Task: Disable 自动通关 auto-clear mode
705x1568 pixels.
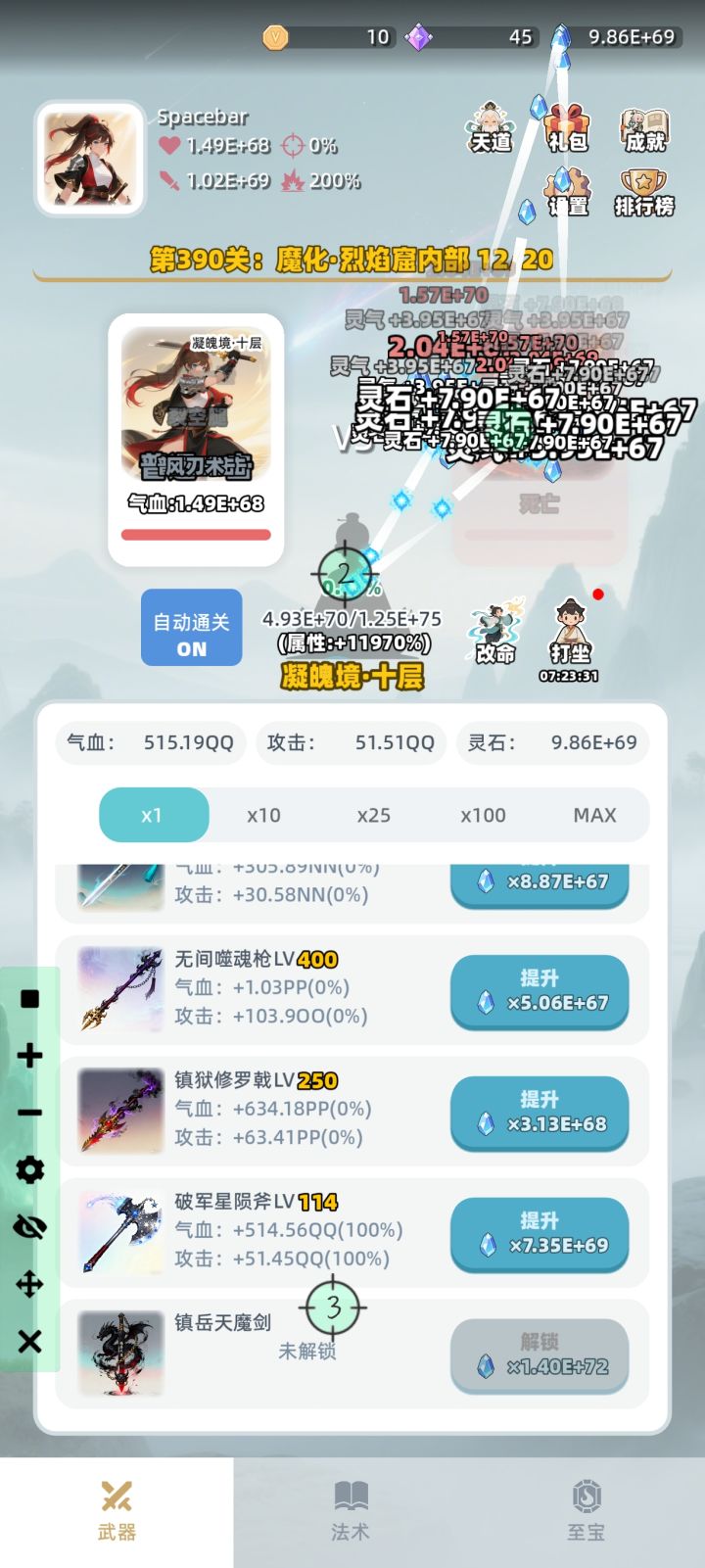Action: 191,628
